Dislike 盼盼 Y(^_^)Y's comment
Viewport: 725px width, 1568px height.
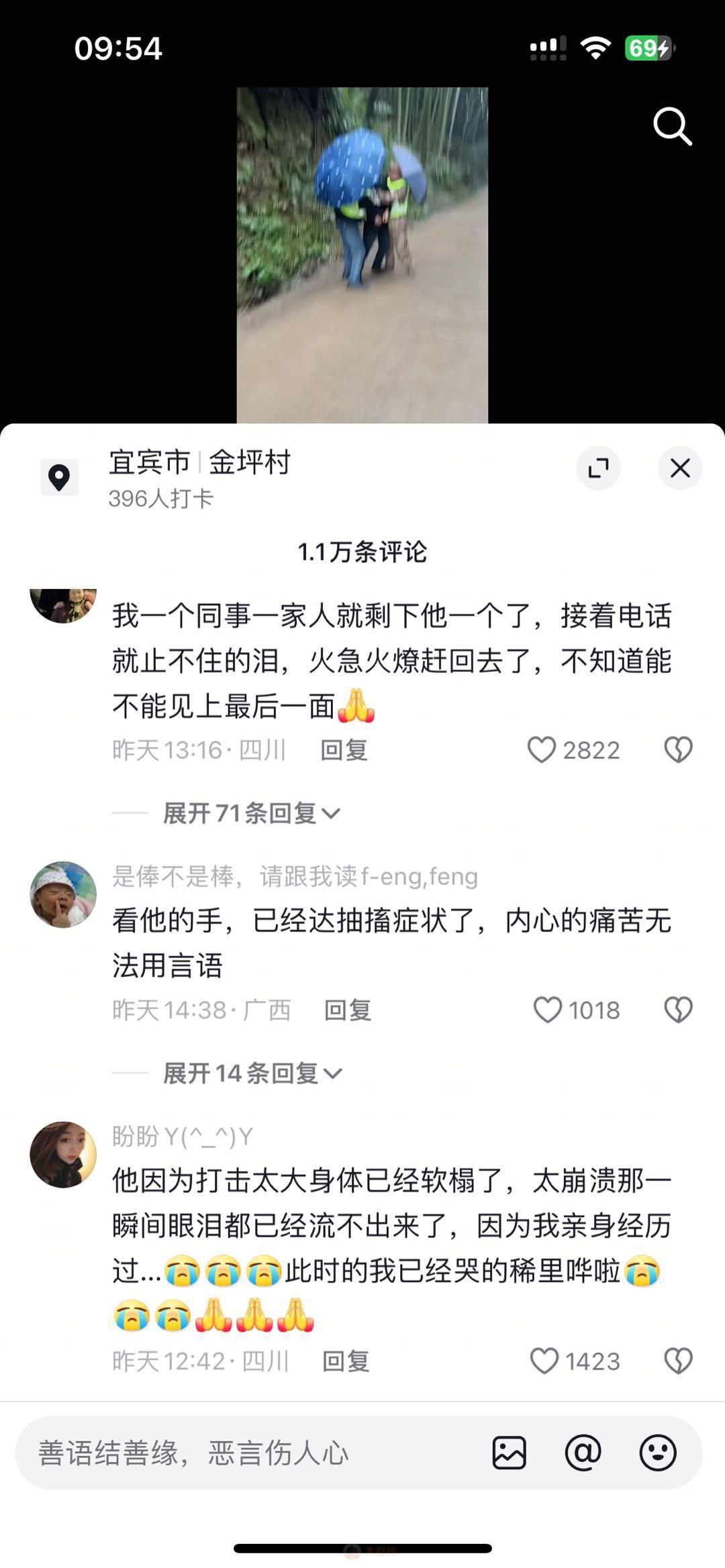pos(678,1361)
